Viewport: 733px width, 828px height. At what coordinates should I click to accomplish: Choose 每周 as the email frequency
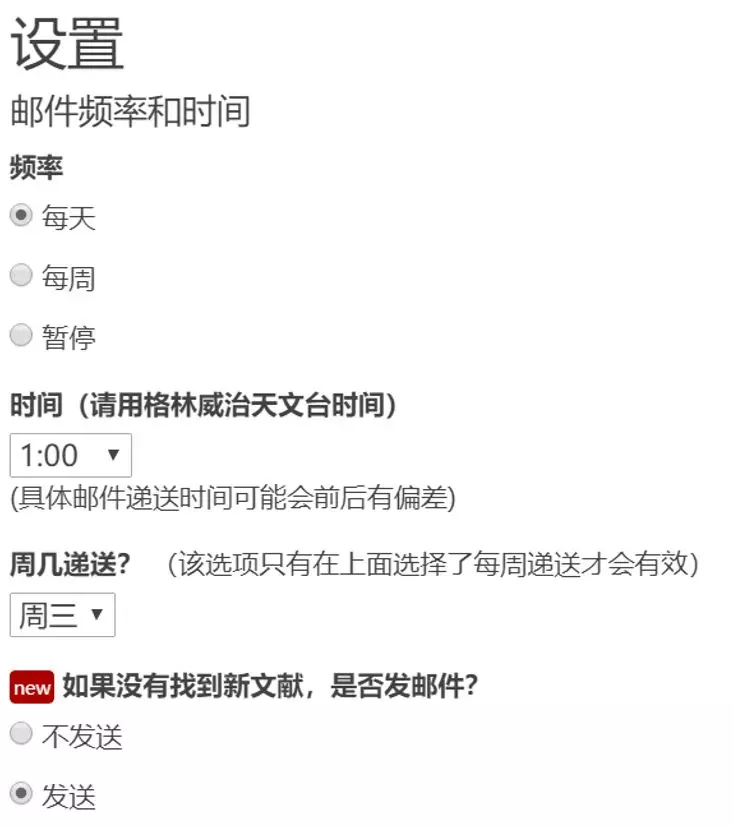(x=21, y=276)
